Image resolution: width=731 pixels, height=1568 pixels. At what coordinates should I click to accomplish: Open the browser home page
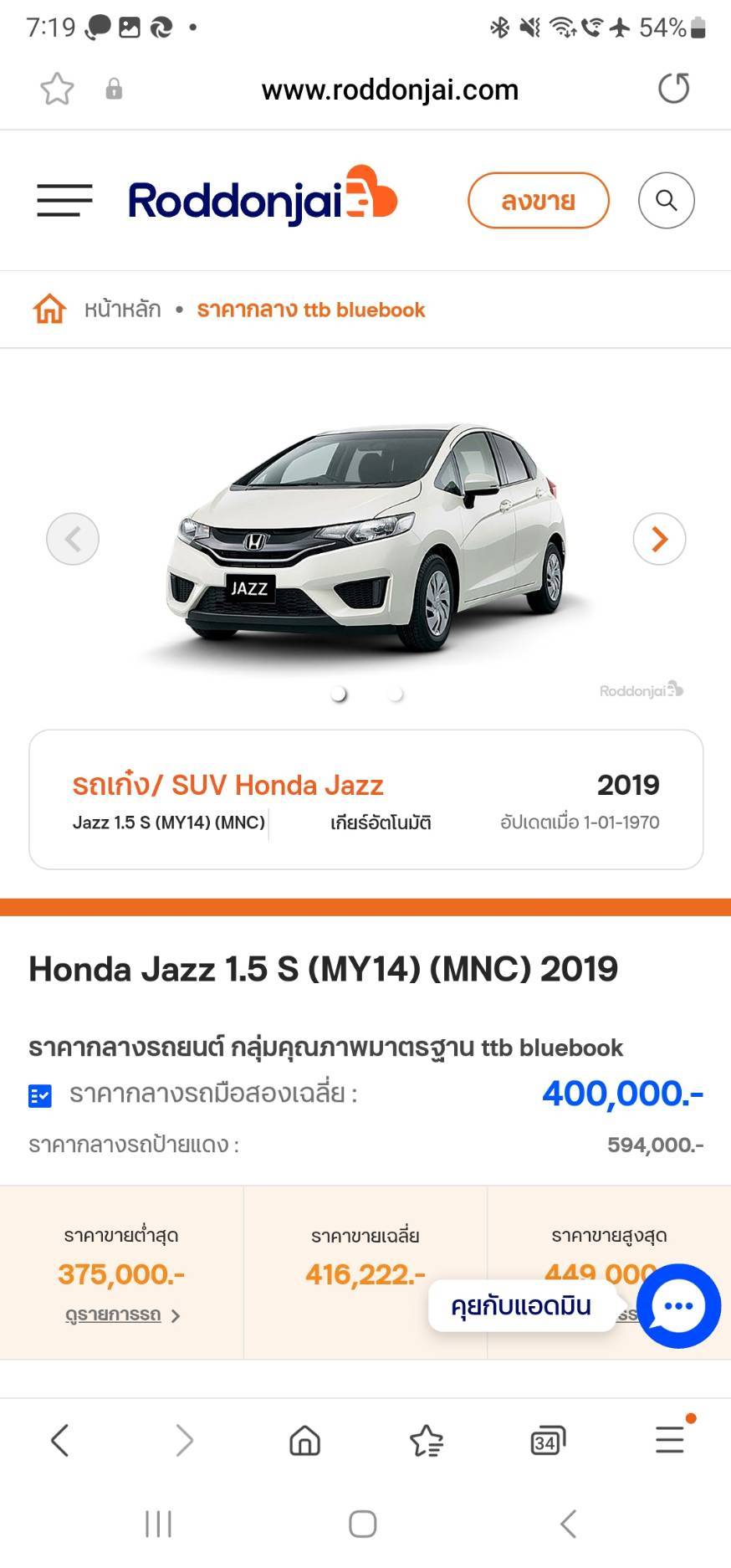pyautogui.click(x=305, y=1440)
